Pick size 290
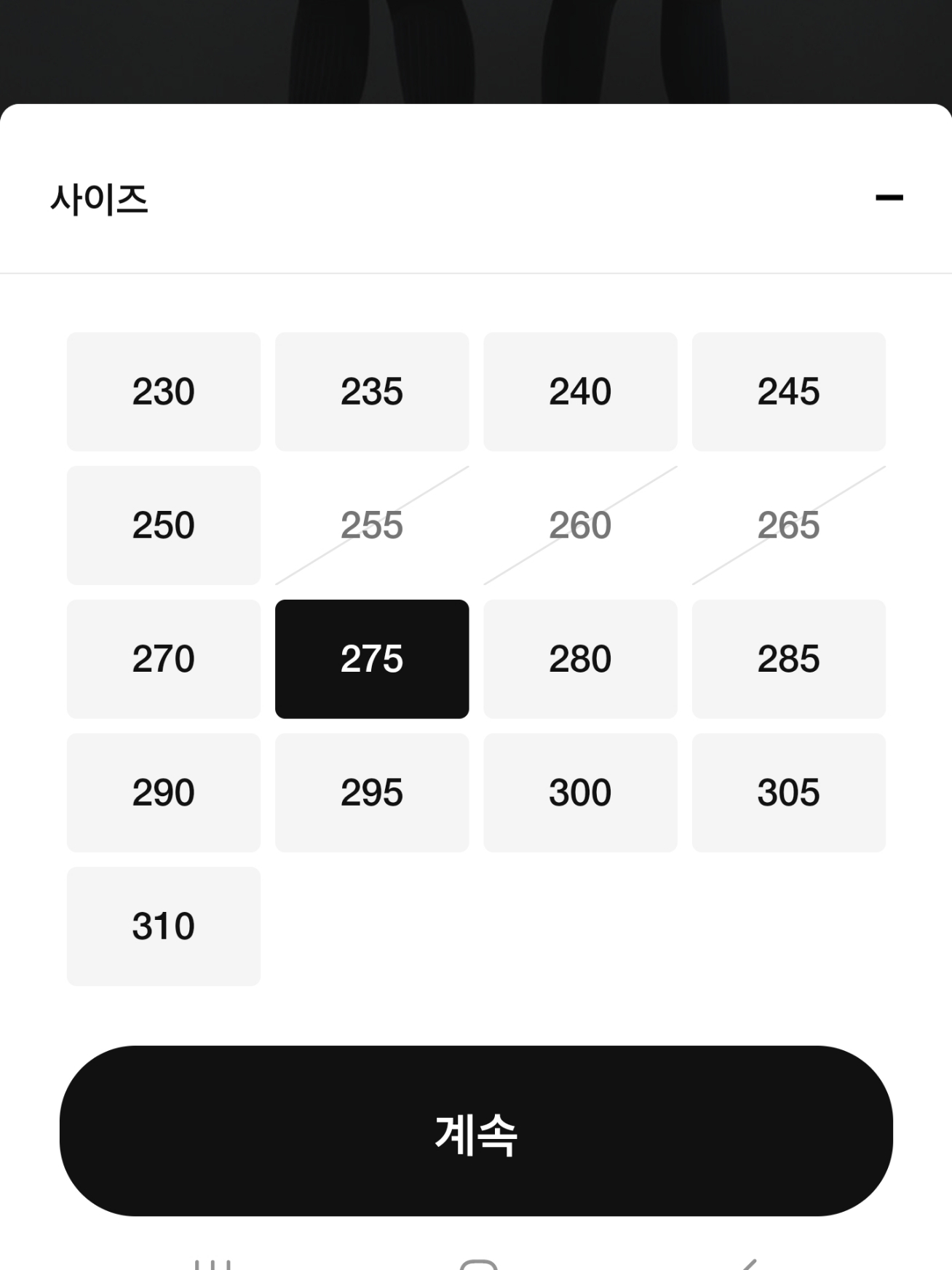This screenshot has height=1270, width=952. point(163,793)
